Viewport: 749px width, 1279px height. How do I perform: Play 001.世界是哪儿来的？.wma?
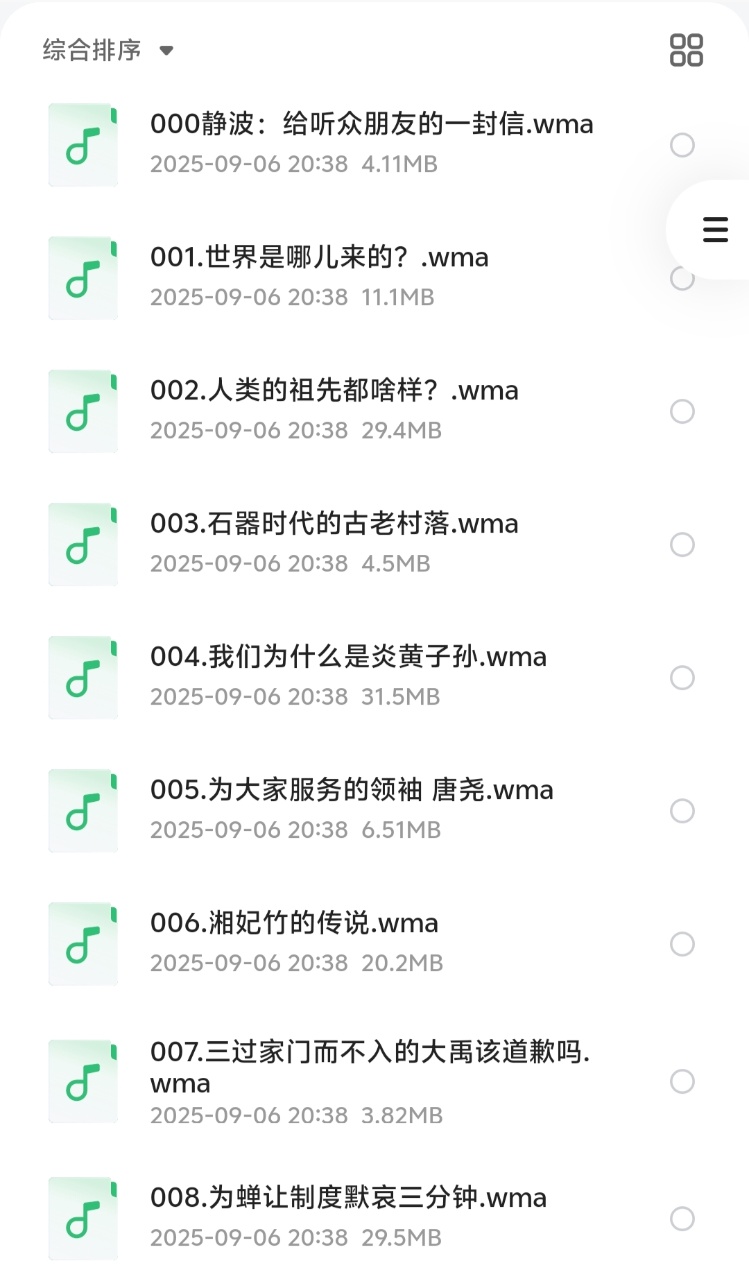point(319,258)
